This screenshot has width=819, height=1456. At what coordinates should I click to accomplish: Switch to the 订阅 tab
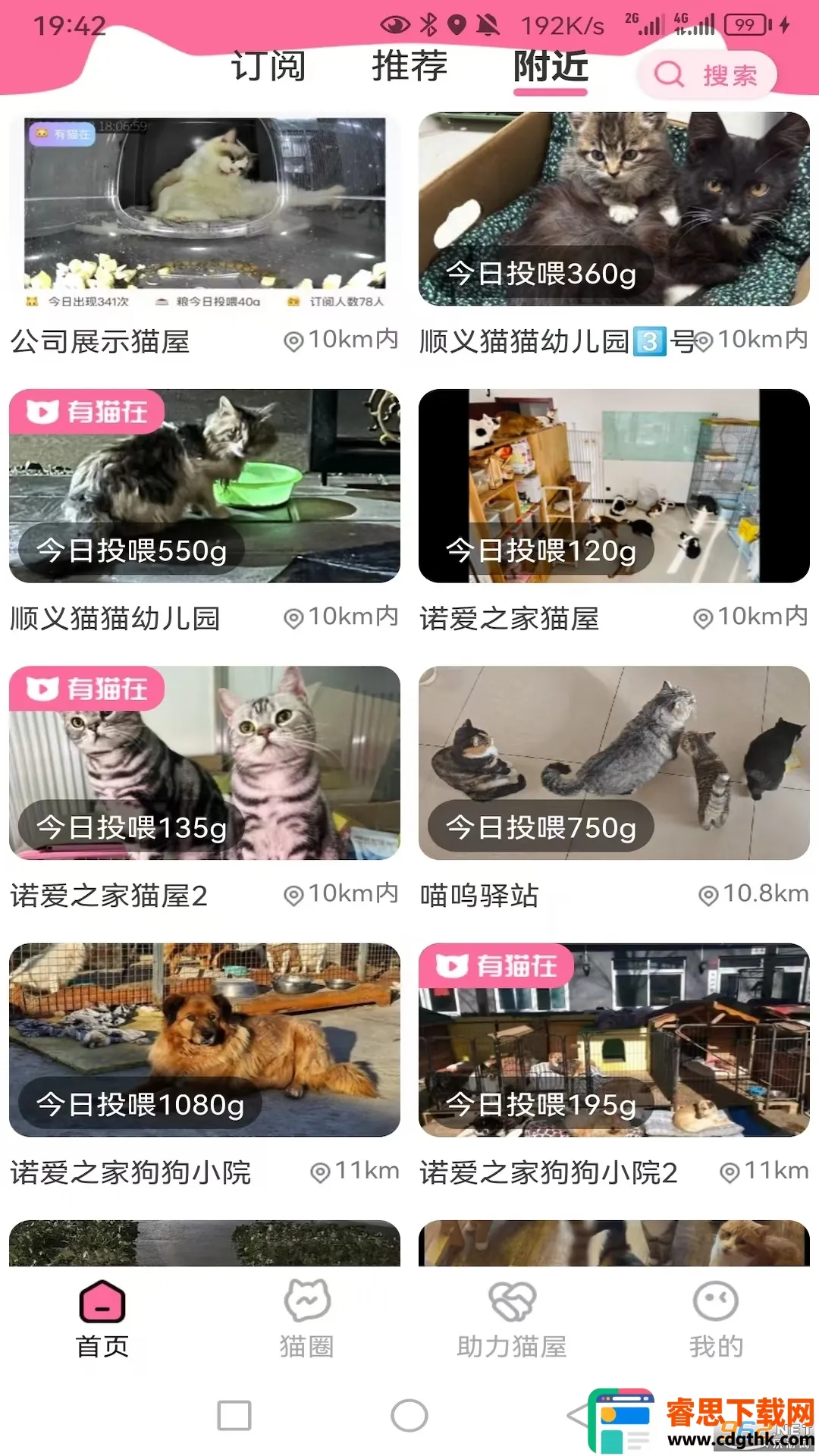[x=268, y=67]
